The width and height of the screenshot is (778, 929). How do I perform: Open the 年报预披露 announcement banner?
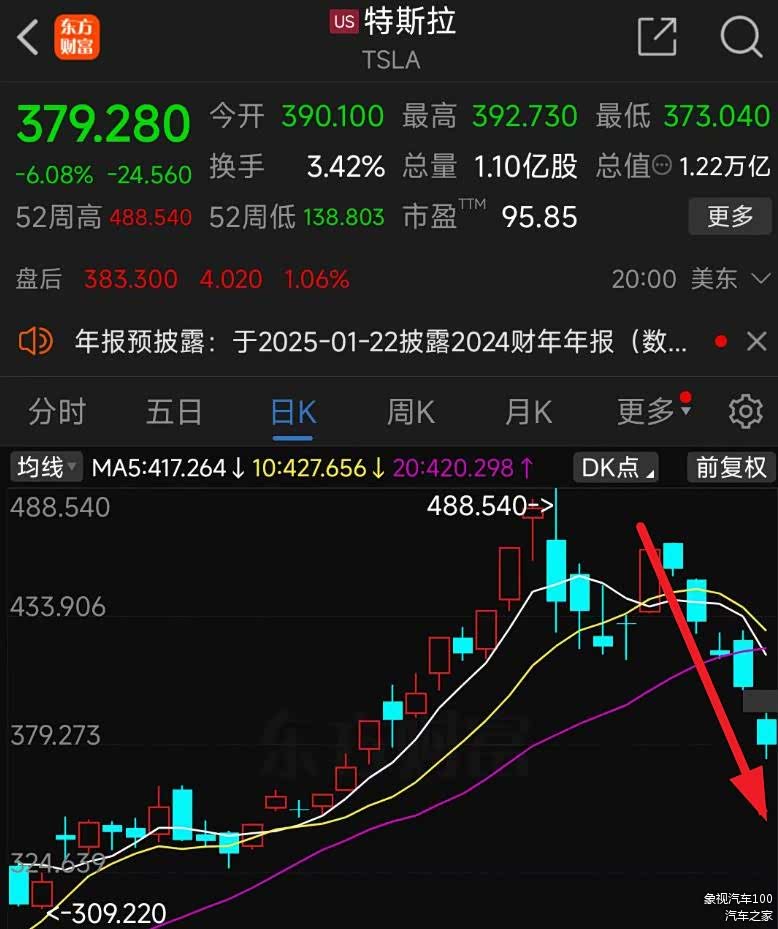[380, 343]
